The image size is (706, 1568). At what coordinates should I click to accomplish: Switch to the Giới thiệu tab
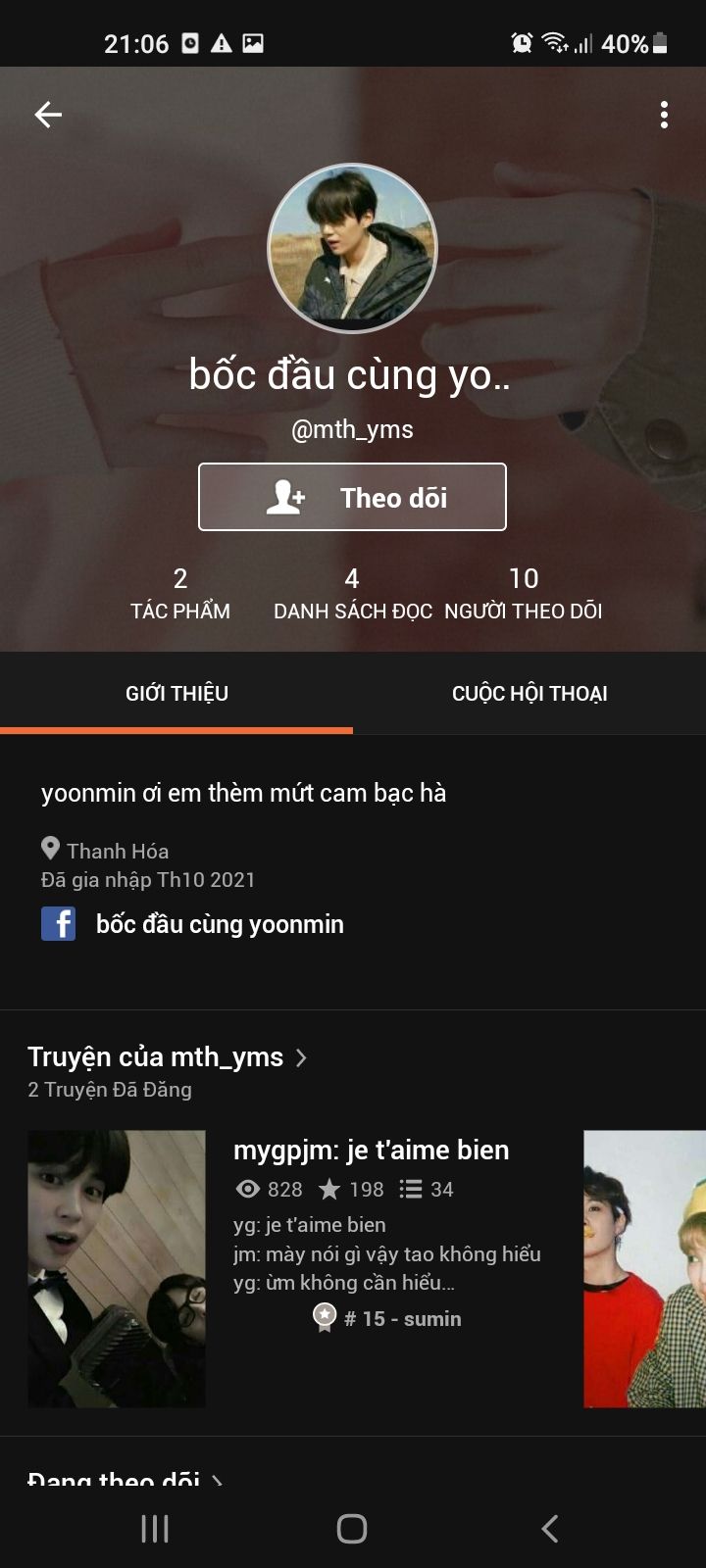(176, 694)
